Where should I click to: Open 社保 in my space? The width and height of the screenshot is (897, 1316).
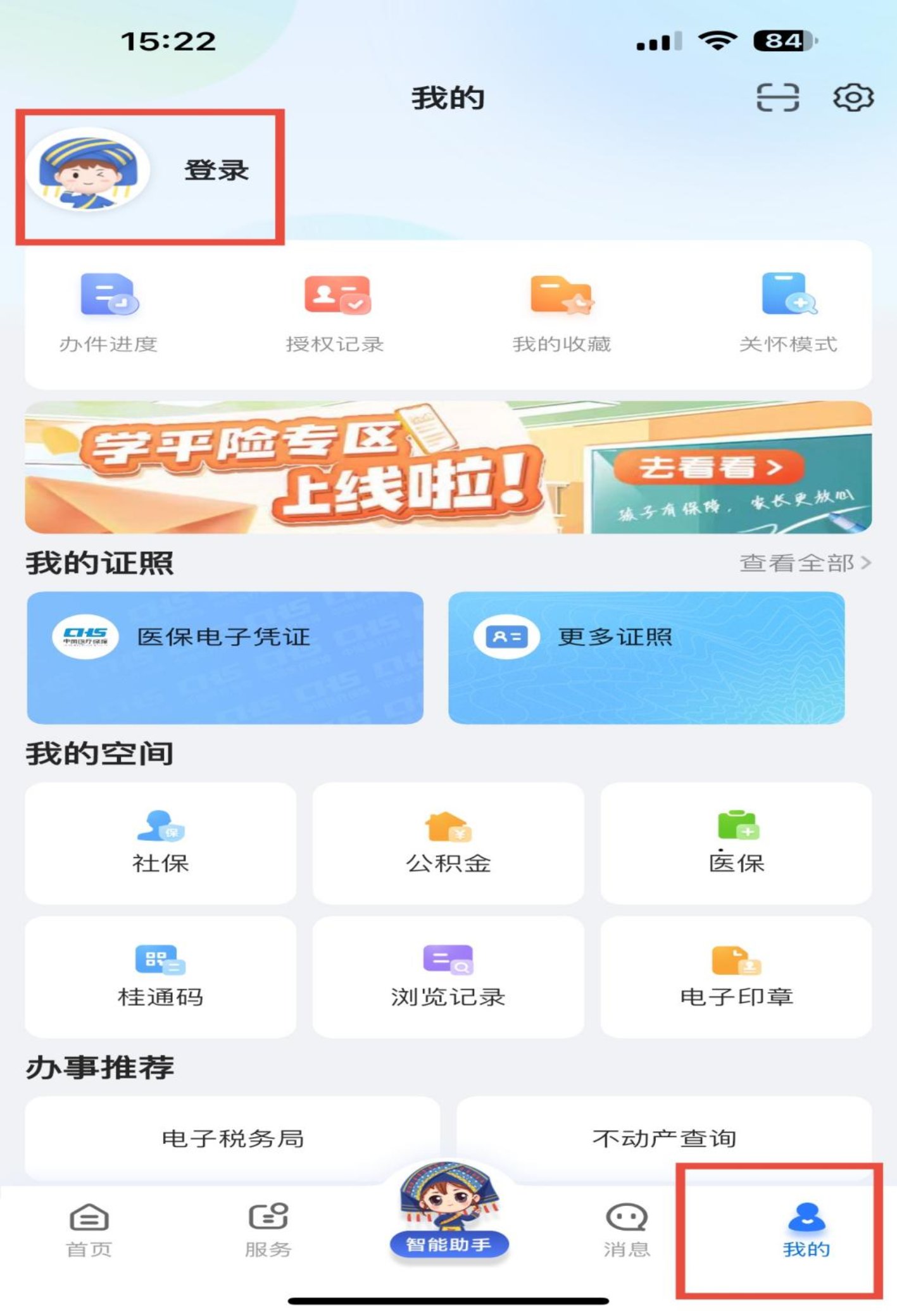[160, 843]
